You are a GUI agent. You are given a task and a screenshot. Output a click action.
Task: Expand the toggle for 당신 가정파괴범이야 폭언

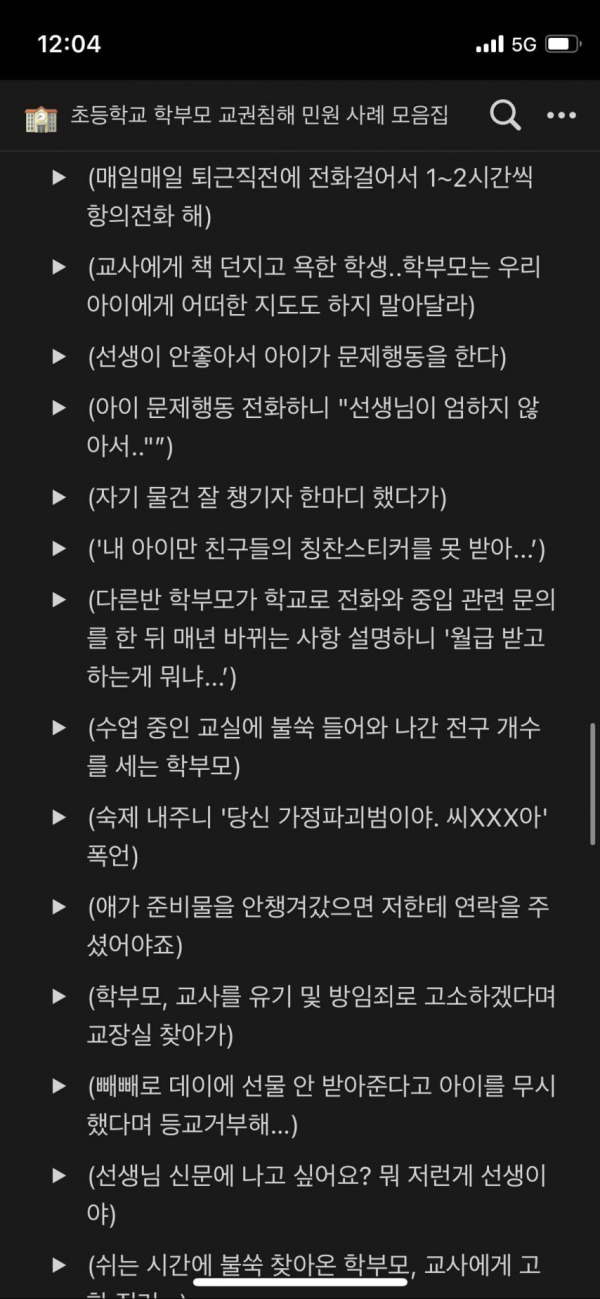point(59,817)
